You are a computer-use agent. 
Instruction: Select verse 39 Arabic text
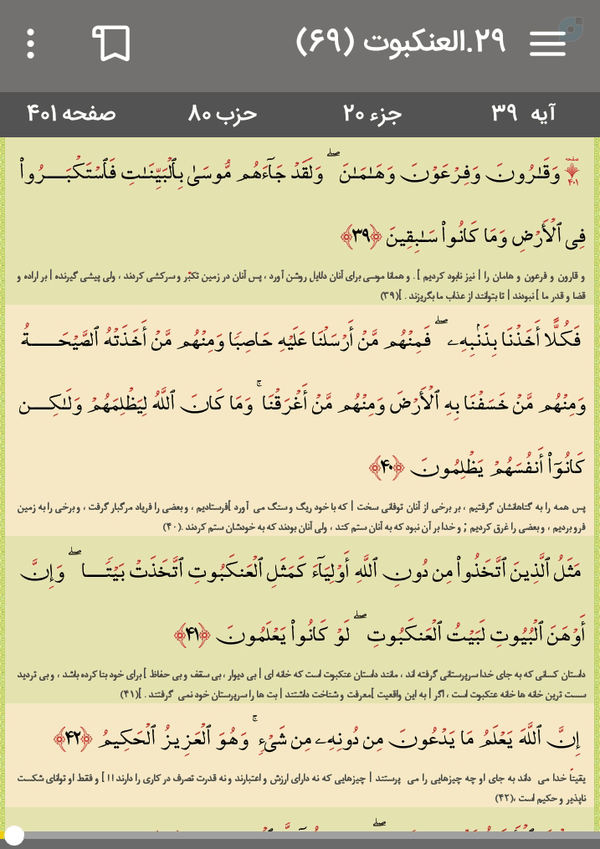pyautogui.click(x=300, y=204)
